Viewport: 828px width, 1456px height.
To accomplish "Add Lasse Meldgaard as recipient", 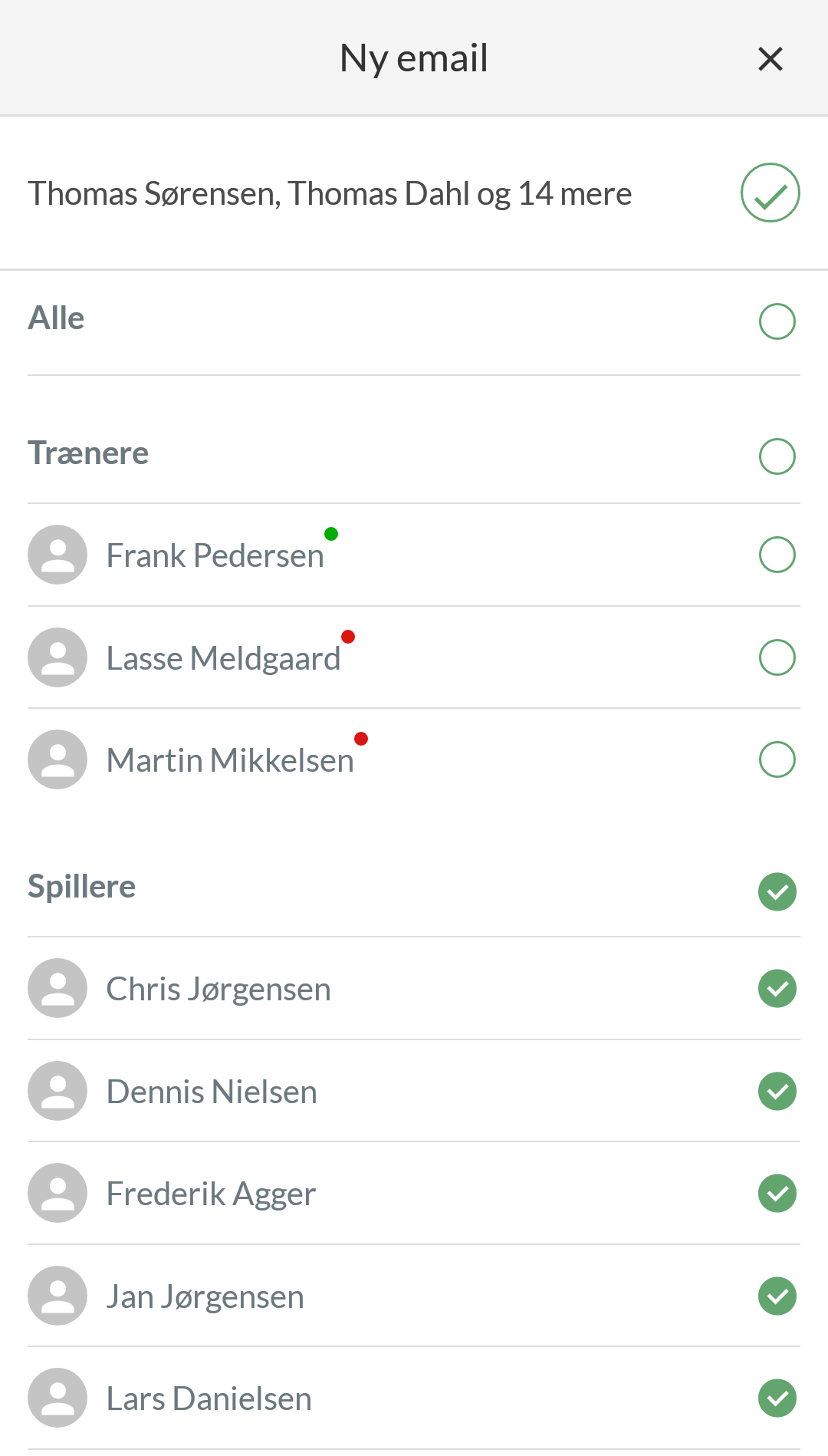I will click(x=777, y=657).
